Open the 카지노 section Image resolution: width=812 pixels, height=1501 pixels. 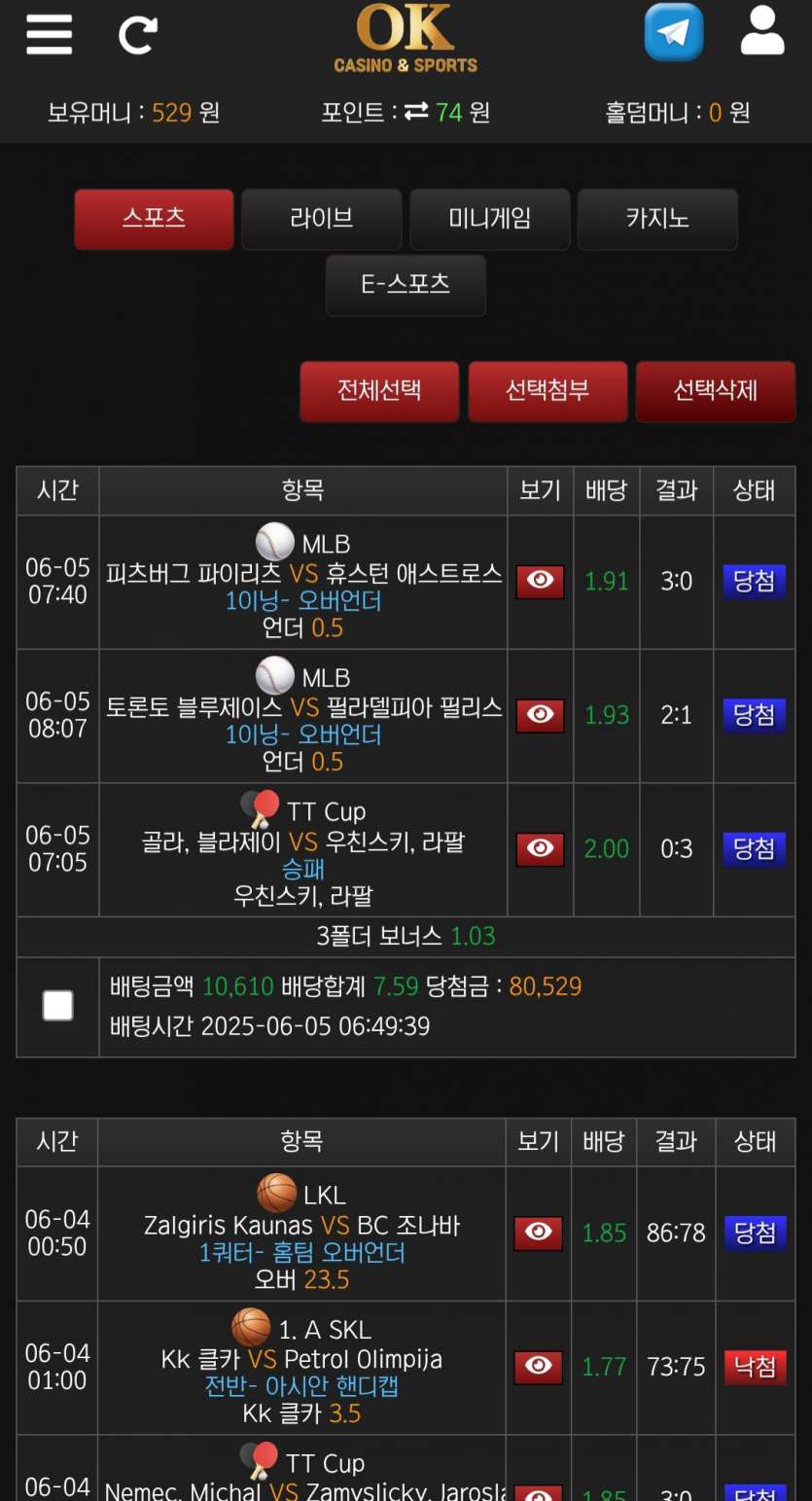[657, 219]
